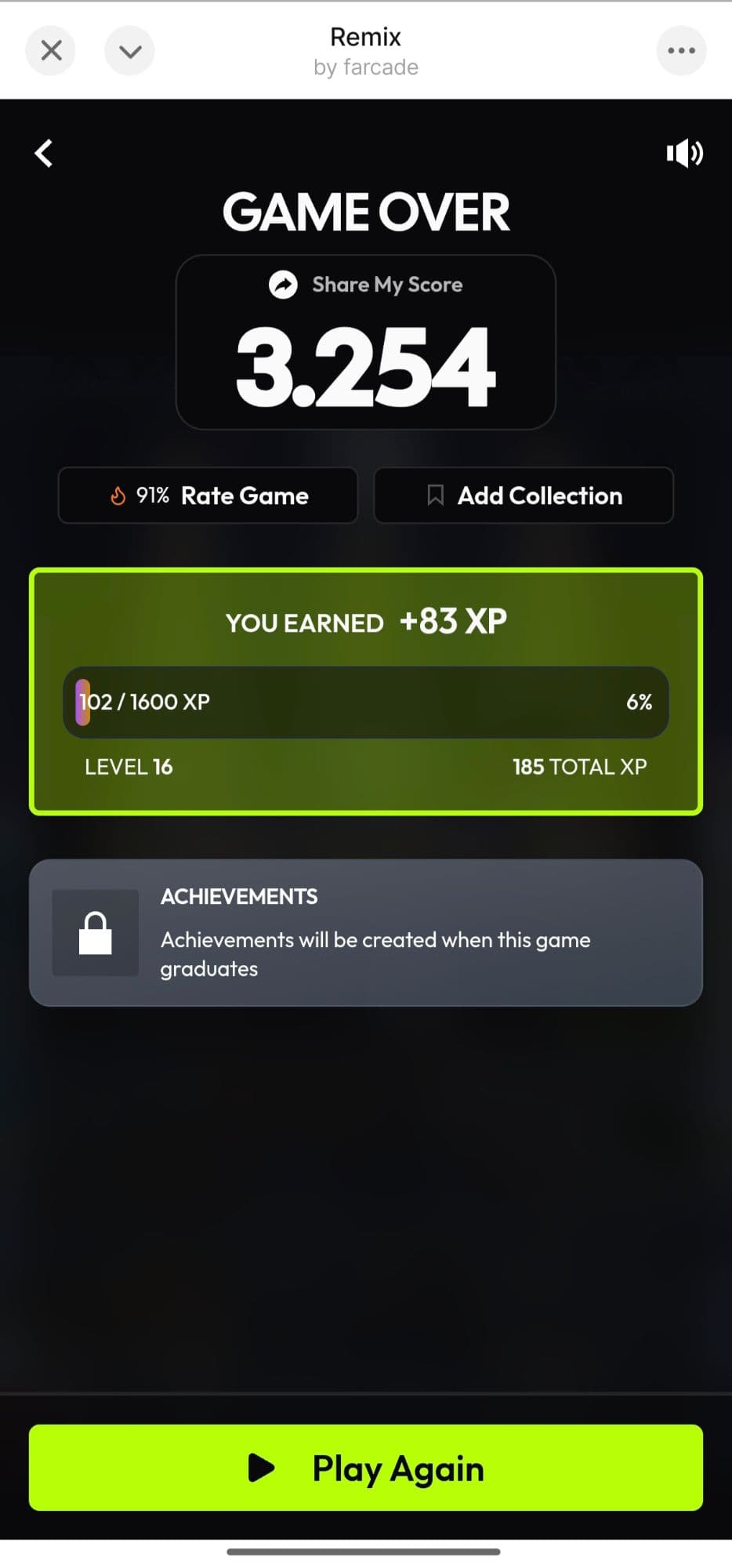This screenshot has height=1568, width=732.
Task: Share my score of 3.254
Action: pyautogui.click(x=366, y=285)
